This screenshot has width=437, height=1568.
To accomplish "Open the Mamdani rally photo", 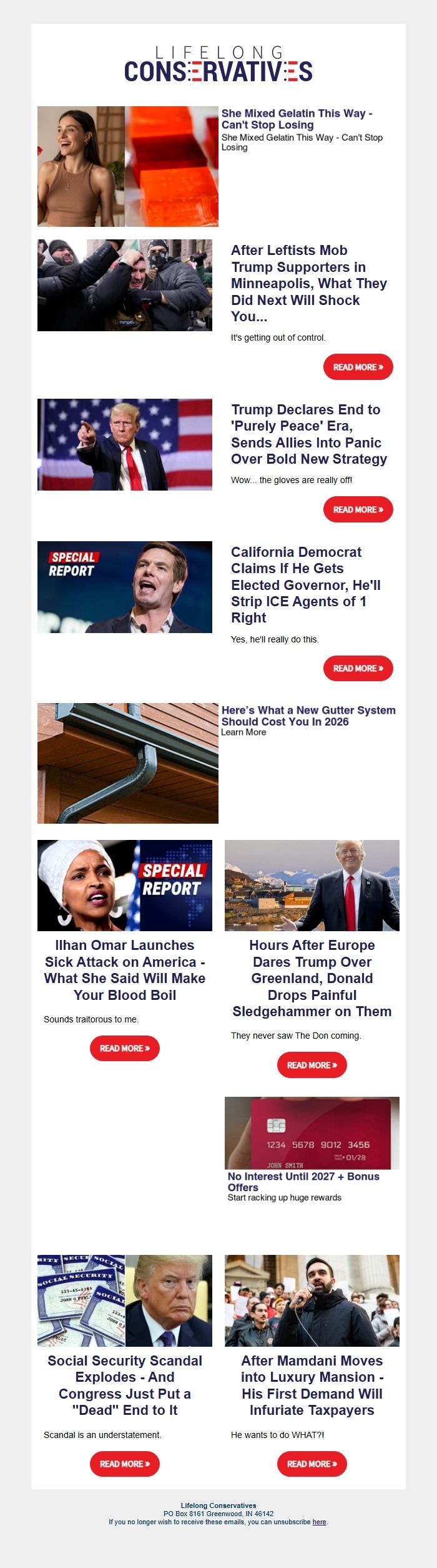I will tap(312, 1301).
